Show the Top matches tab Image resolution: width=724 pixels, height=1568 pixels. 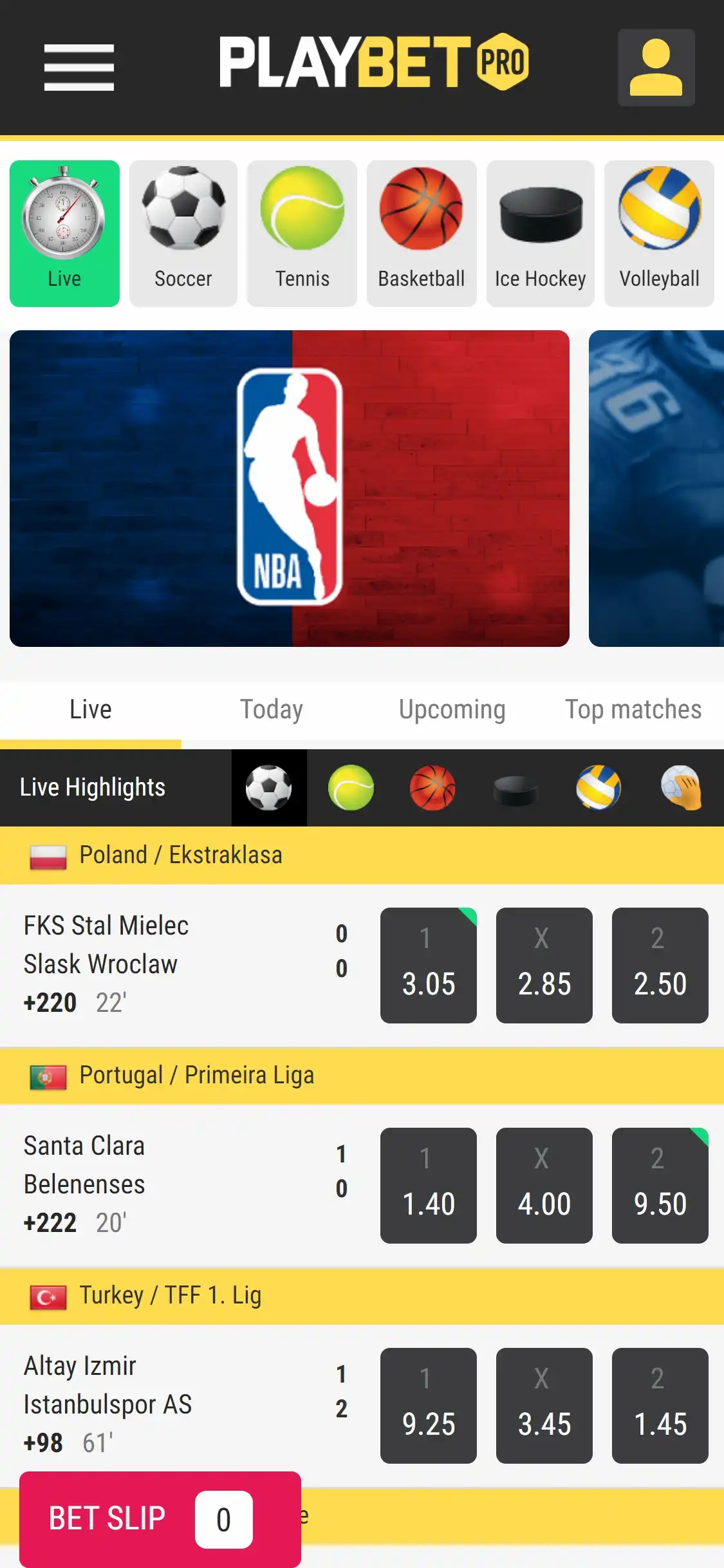point(633,709)
